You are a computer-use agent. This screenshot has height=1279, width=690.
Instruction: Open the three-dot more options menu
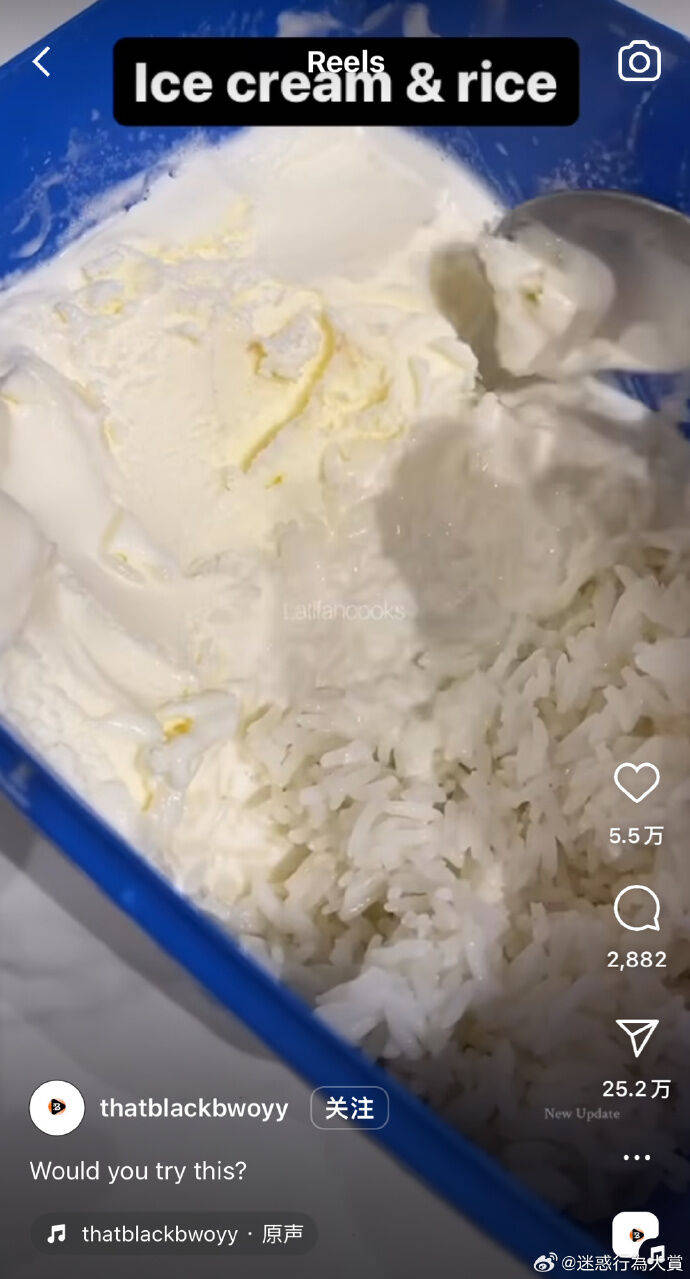click(x=636, y=1157)
